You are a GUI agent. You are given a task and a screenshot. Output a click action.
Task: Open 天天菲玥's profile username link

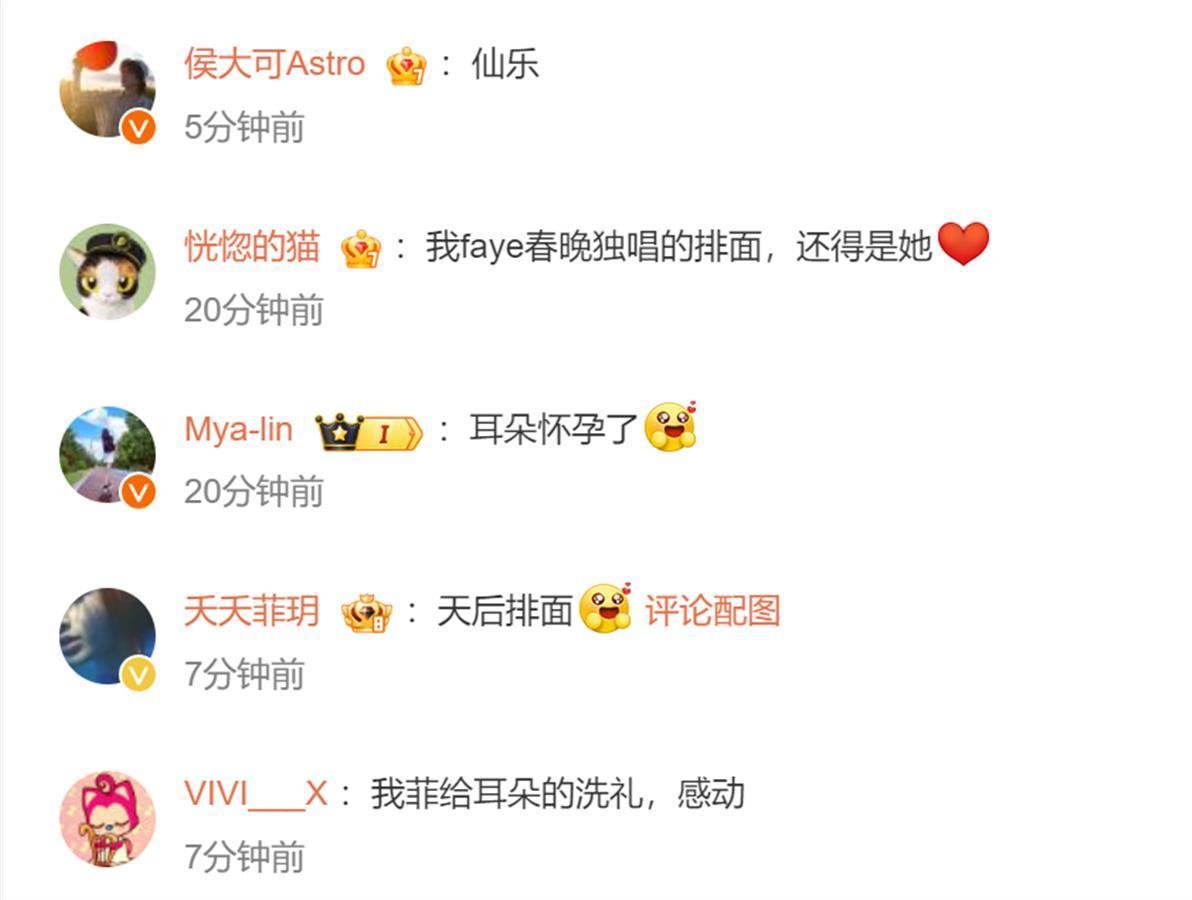tap(252, 611)
